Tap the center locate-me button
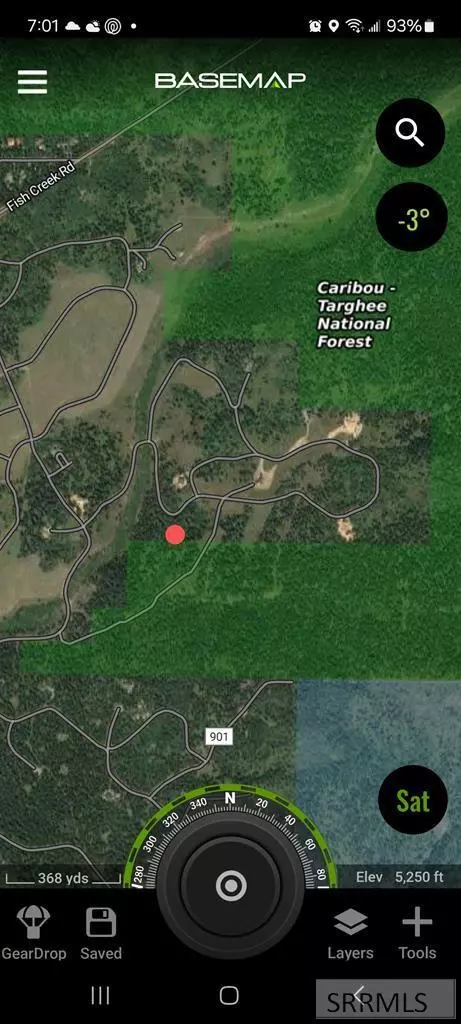 (x=230, y=886)
